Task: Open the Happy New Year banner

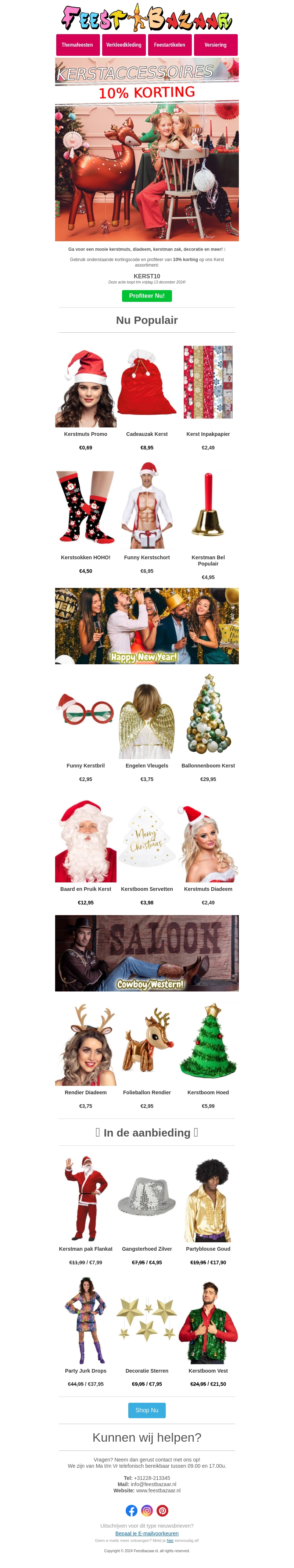Action: click(x=147, y=626)
